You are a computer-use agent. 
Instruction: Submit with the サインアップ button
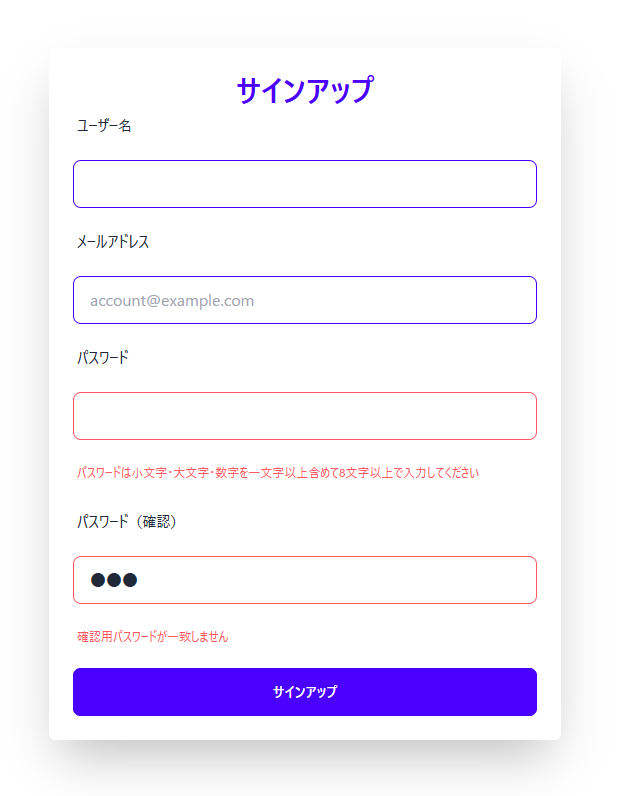coord(304,692)
